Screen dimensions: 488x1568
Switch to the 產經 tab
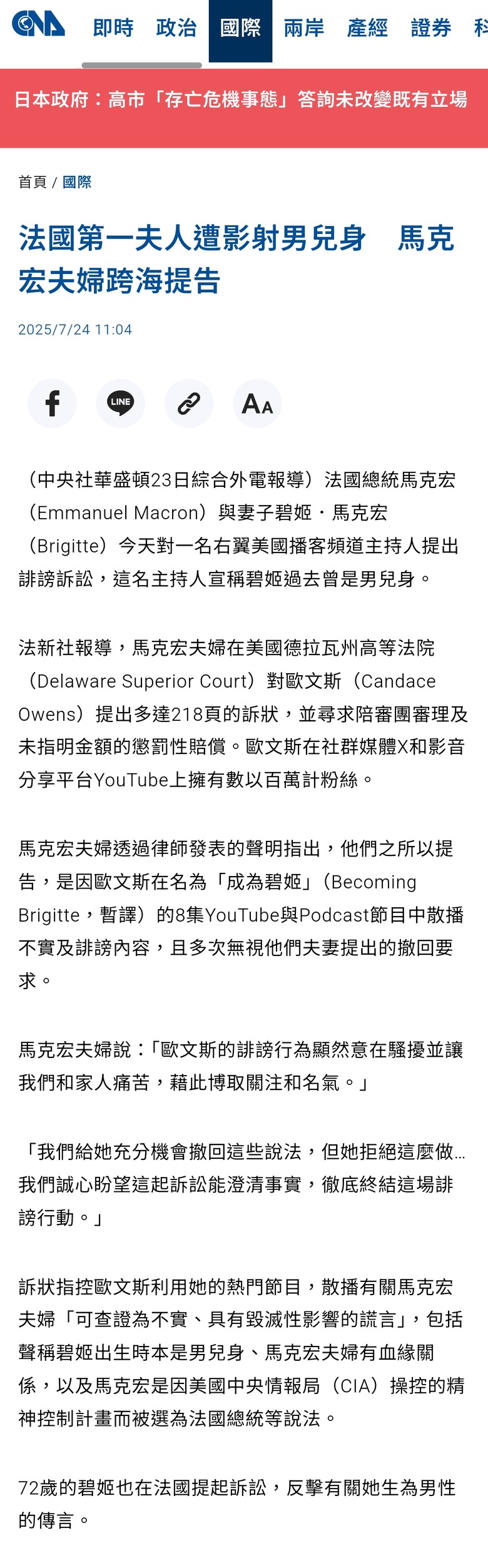(367, 28)
